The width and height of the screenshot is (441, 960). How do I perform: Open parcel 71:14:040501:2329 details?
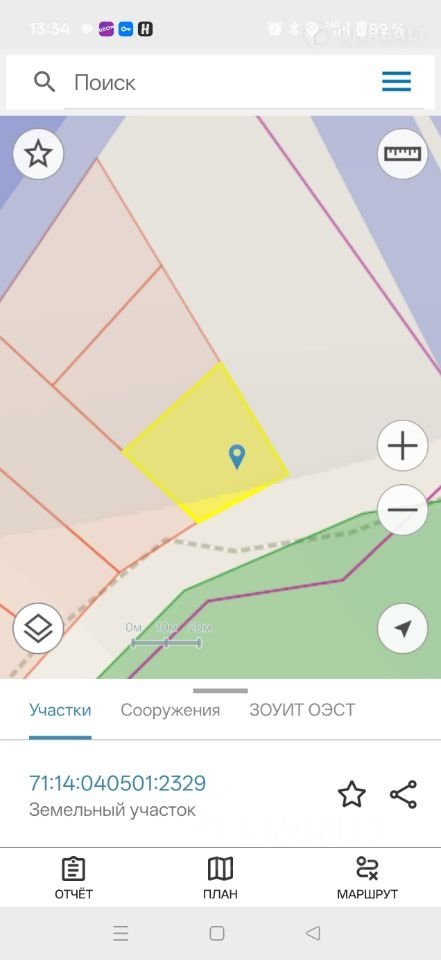pos(118,783)
